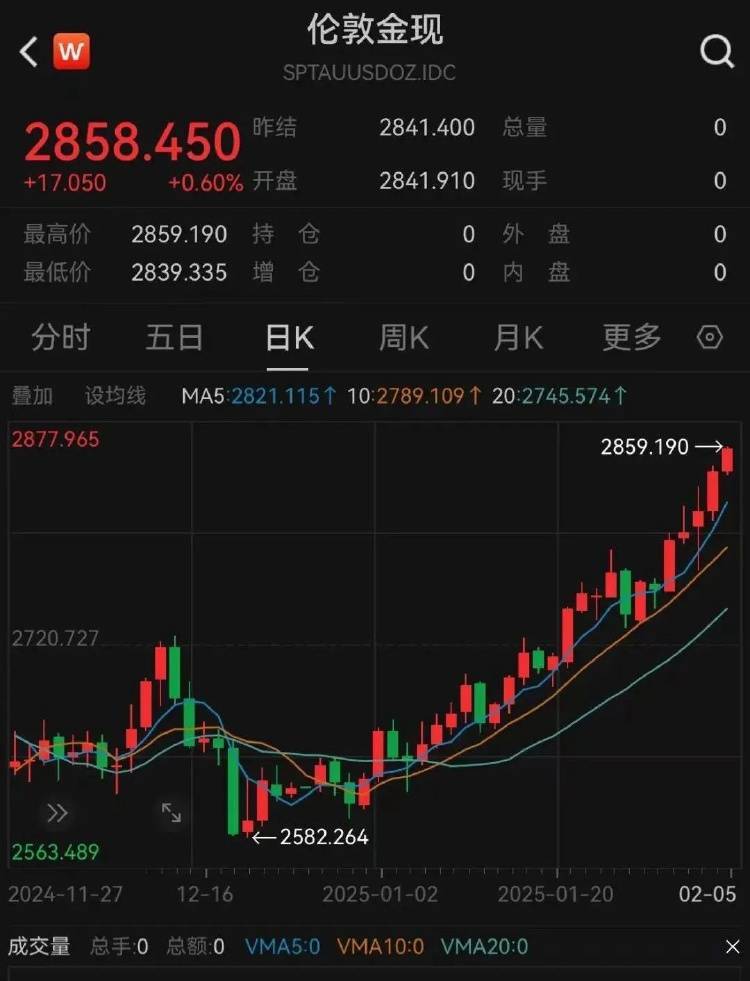
Task: Expand chart tools via the double-chevron button
Action: (x=57, y=813)
